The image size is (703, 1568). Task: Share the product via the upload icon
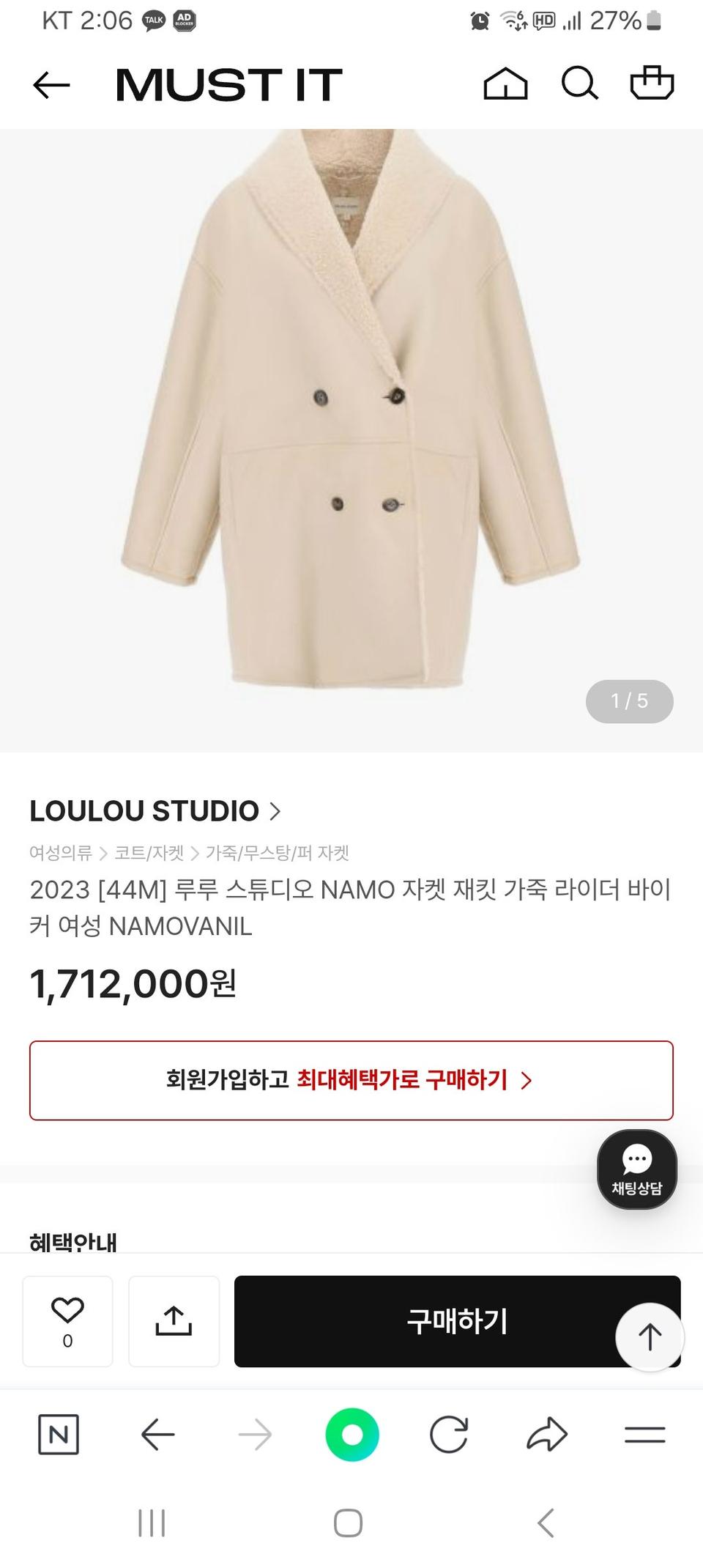coord(174,1321)
